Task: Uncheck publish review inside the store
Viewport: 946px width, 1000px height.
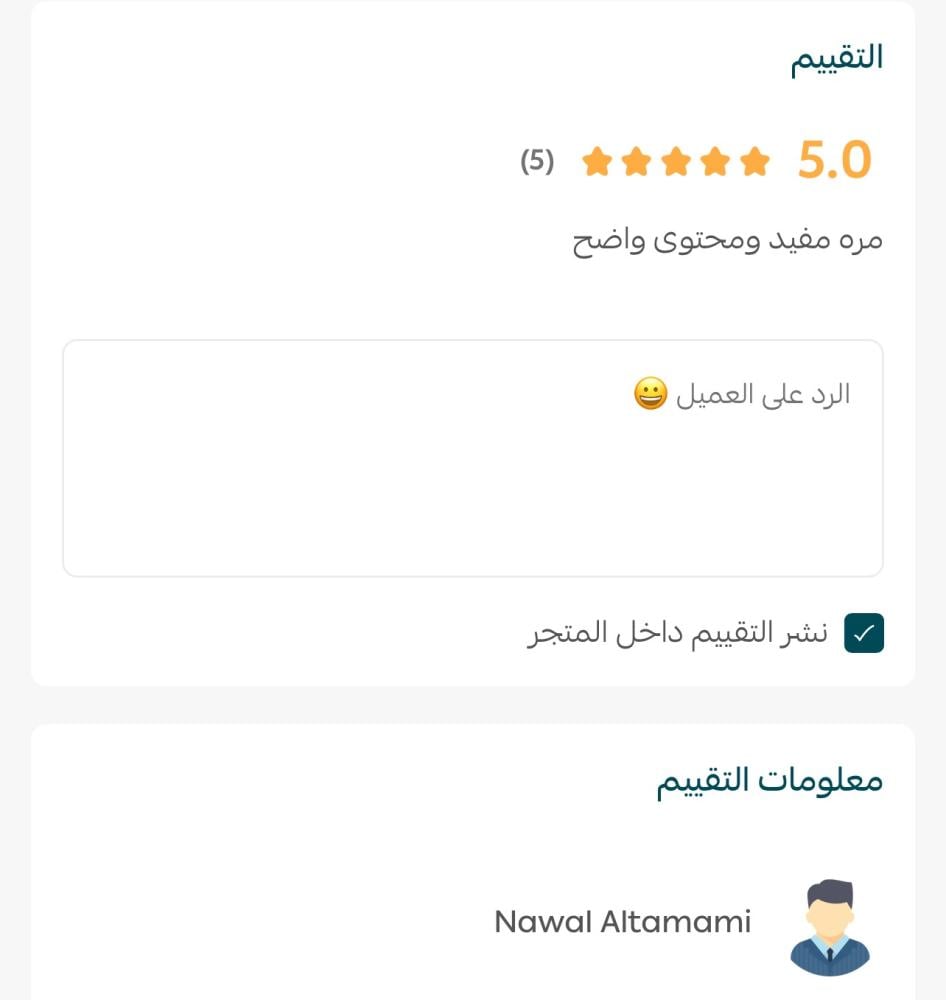Action: [864, 633]
